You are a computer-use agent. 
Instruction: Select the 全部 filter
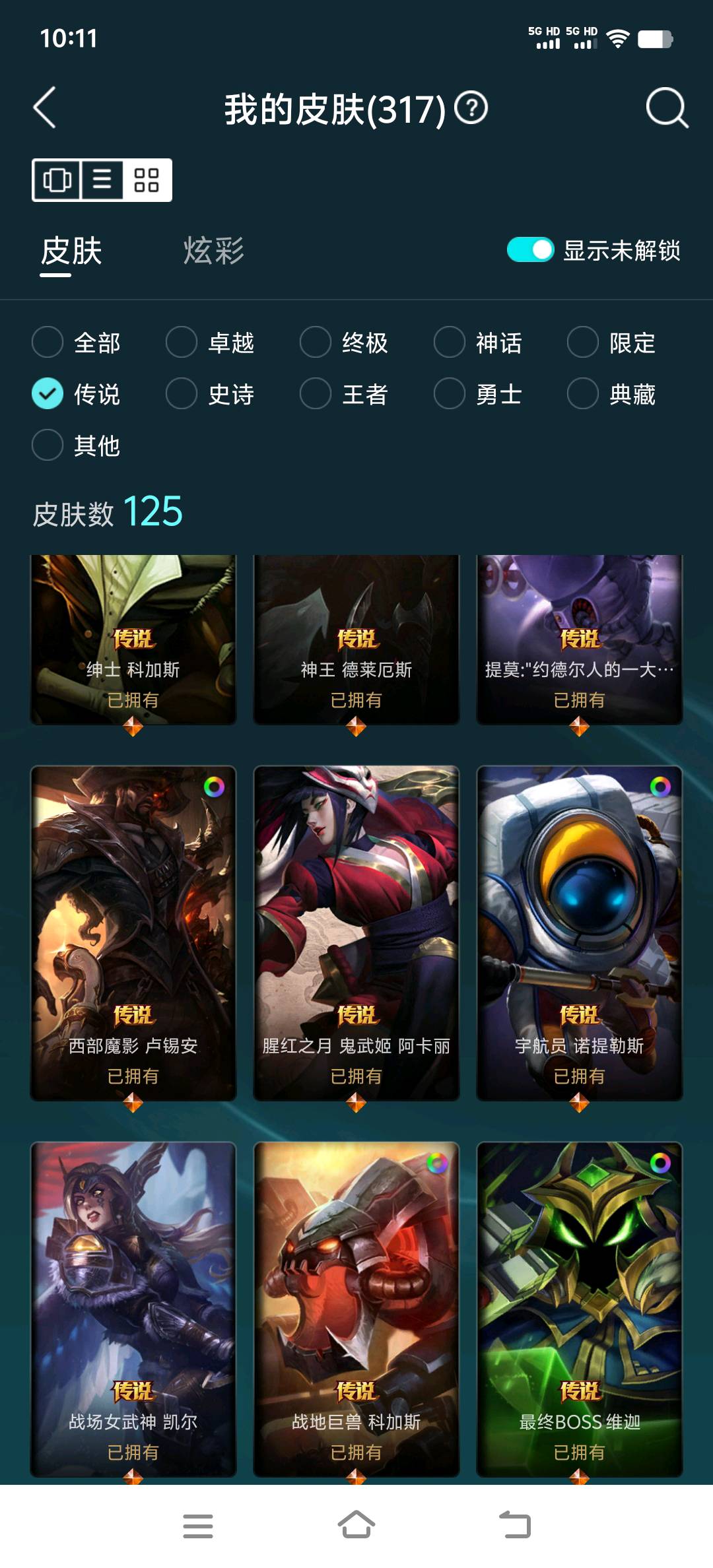77,343
